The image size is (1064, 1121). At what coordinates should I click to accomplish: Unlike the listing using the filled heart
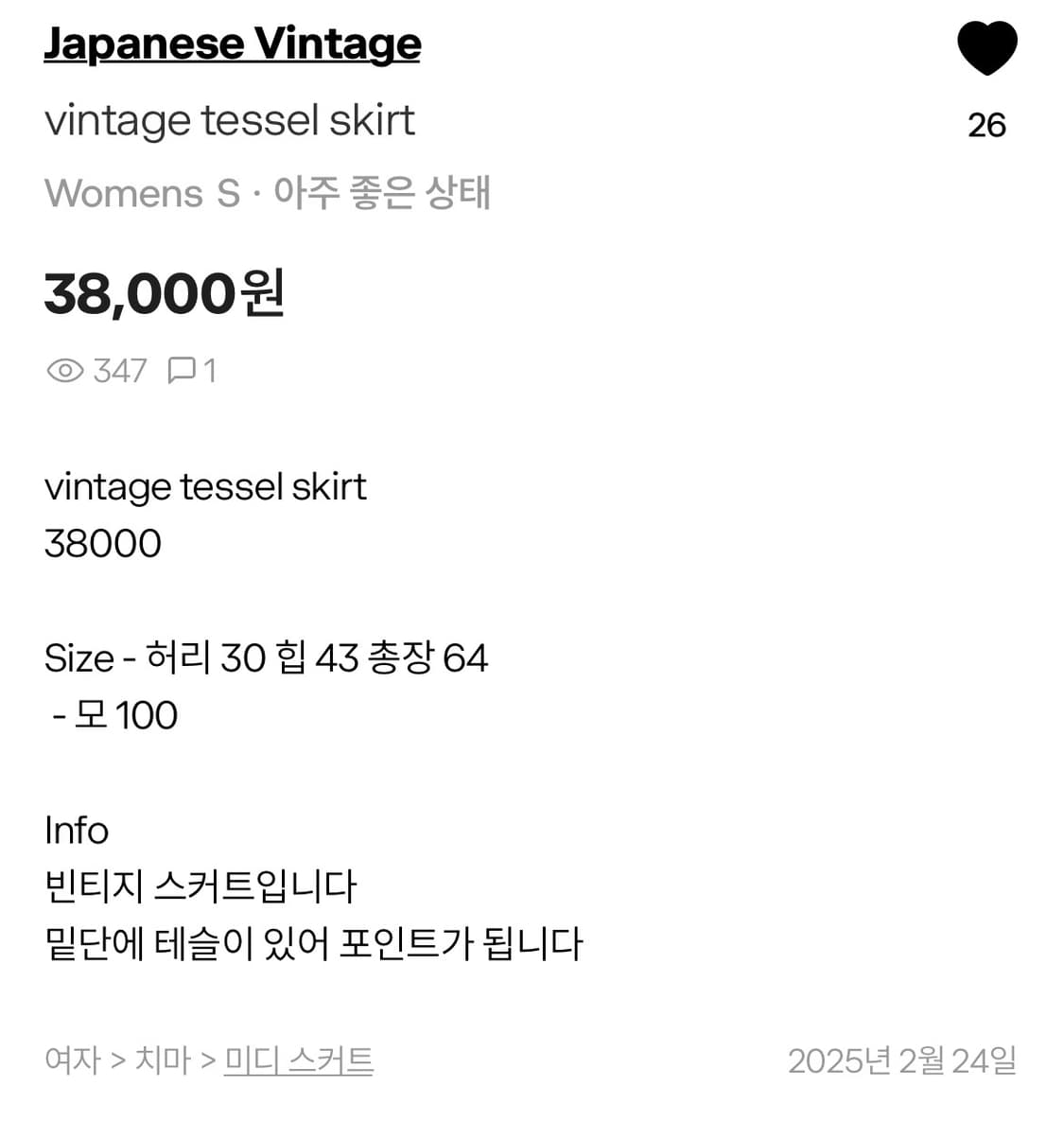coord(986,45)
